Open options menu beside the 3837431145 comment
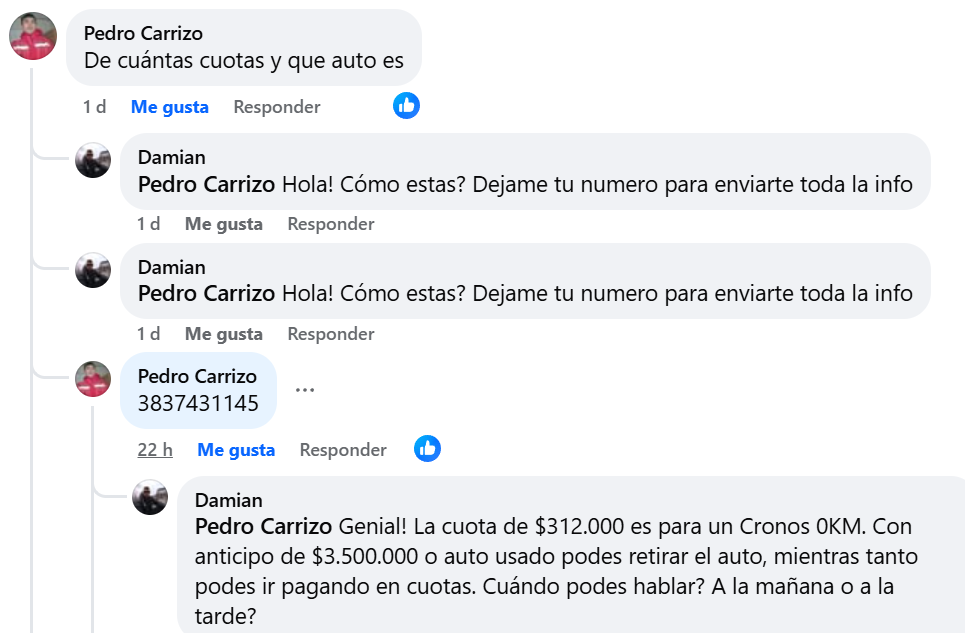965x633 pixels. coord(305,390)
